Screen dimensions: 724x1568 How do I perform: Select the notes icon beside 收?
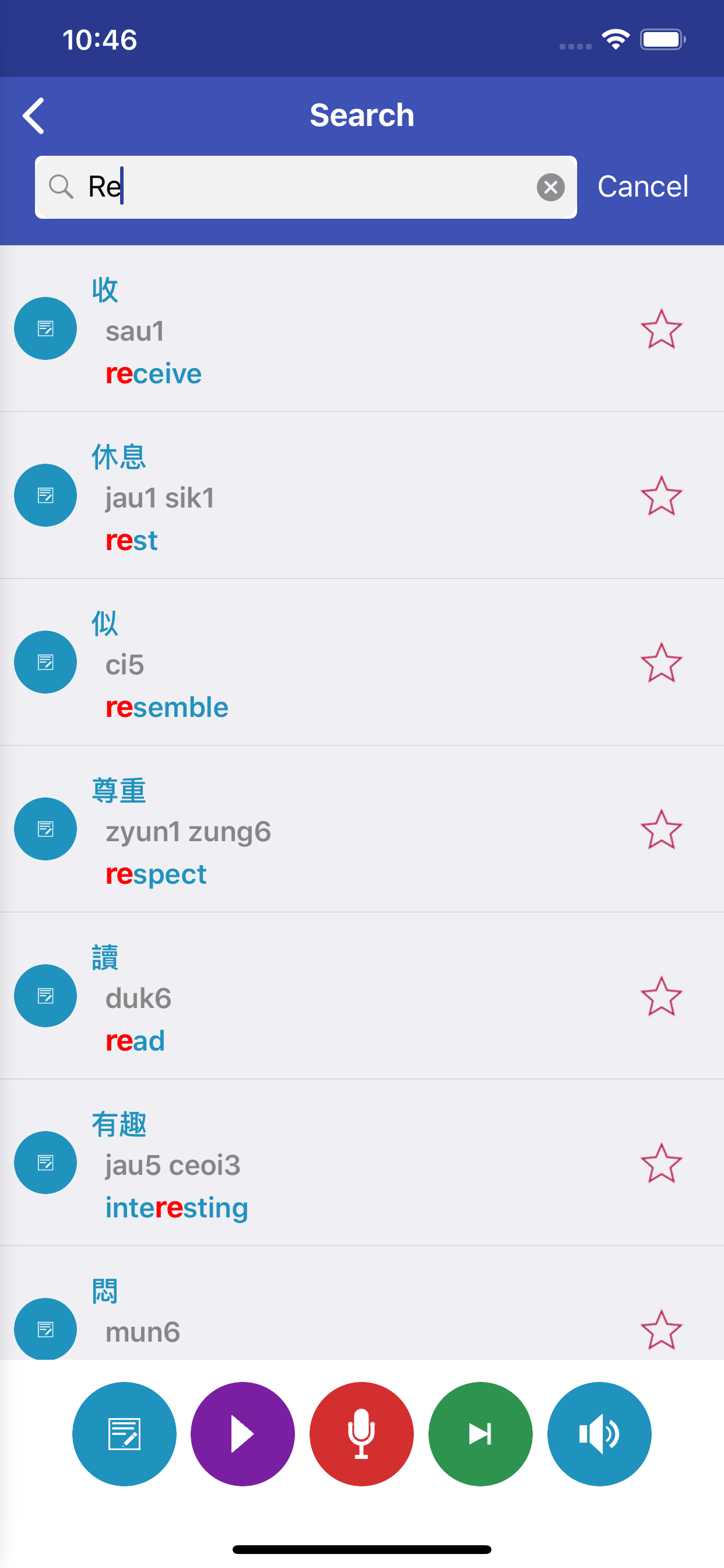click(x=45, y=328)
